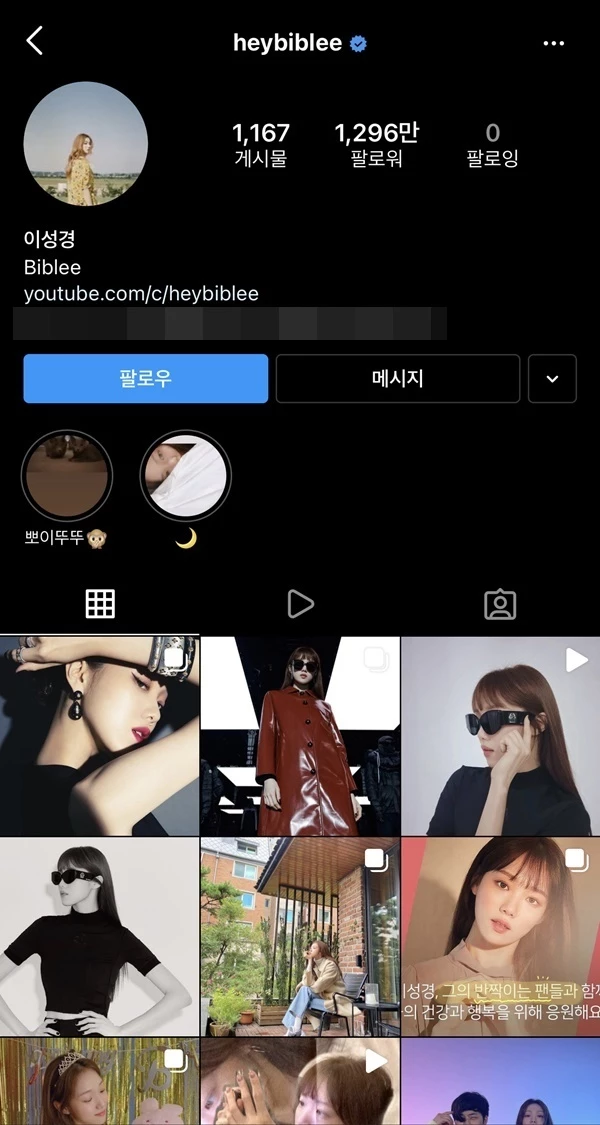Open video post of woman touching sunglasses
This screenshot has height=1125, width=600.
500,736
